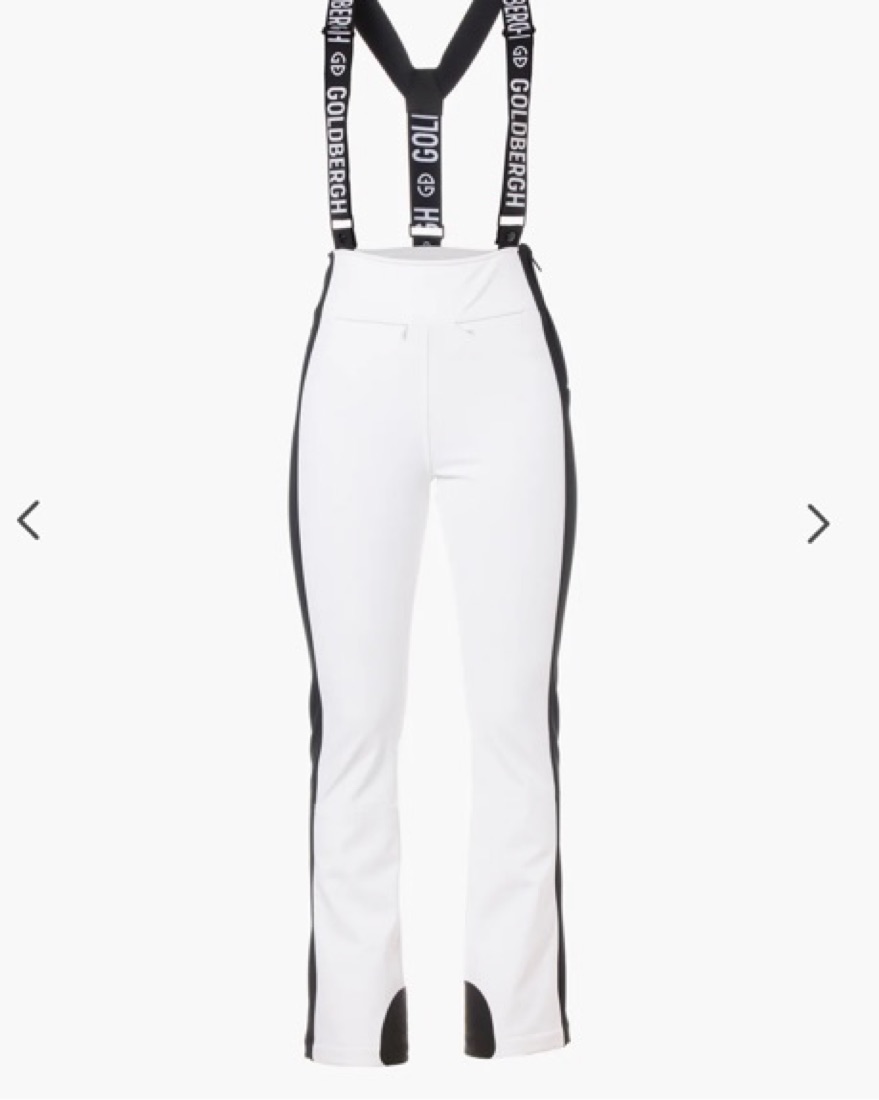The height and width of the screenshot is (1100, 879).
Task: Go to the previous product image
Action: (29, 521)
